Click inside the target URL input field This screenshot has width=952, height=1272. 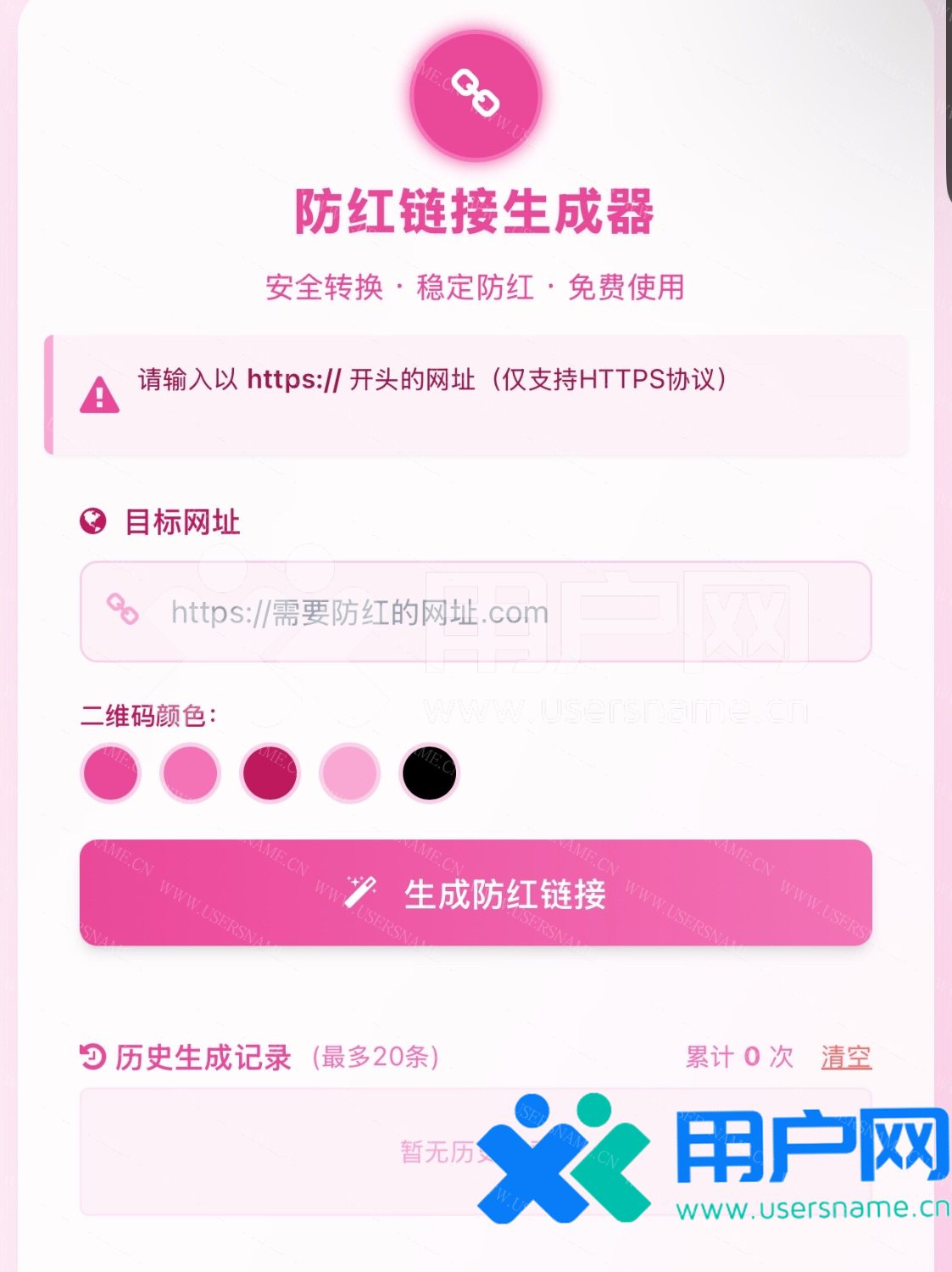(x=475, y=611)
